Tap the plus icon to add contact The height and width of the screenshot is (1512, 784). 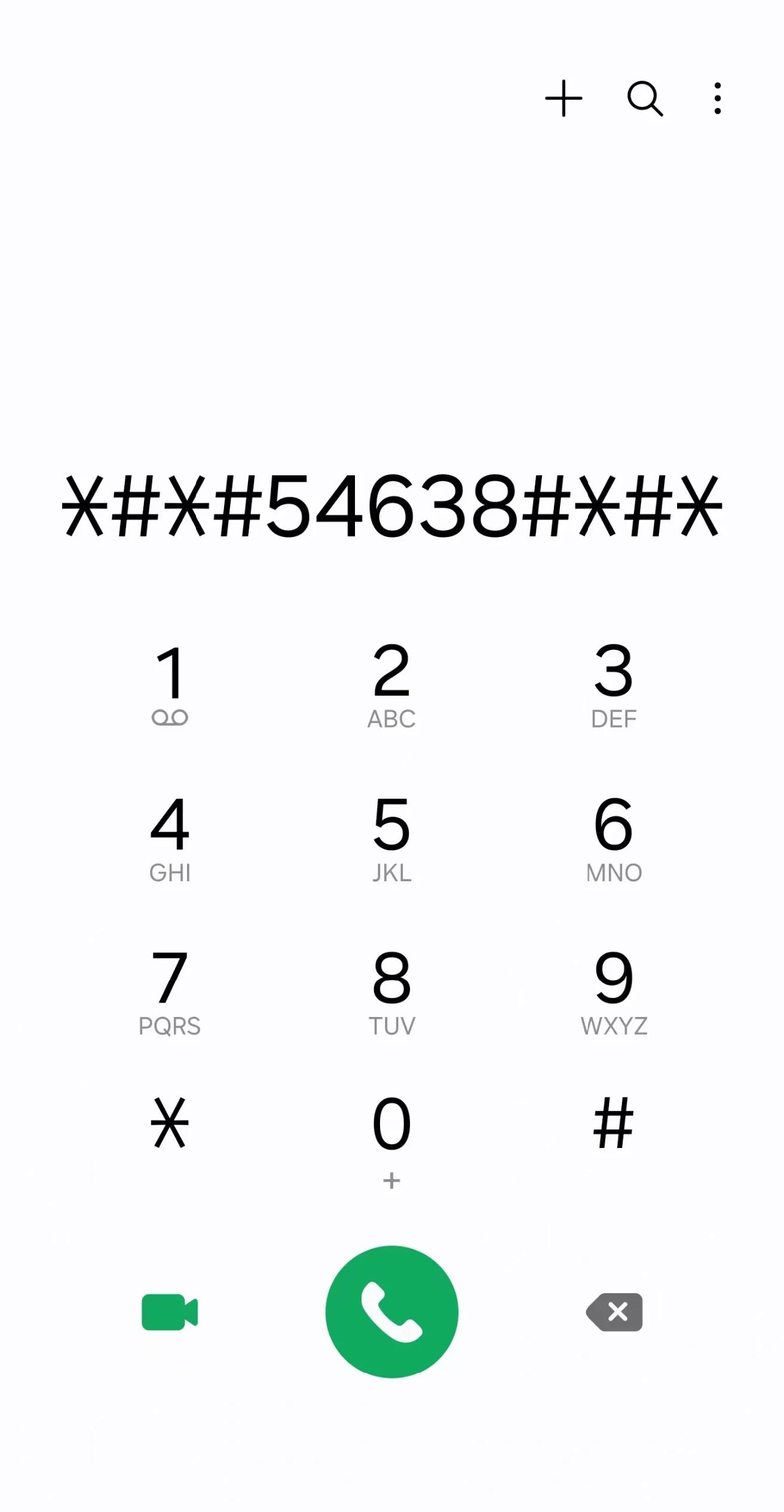pos(563,98)
